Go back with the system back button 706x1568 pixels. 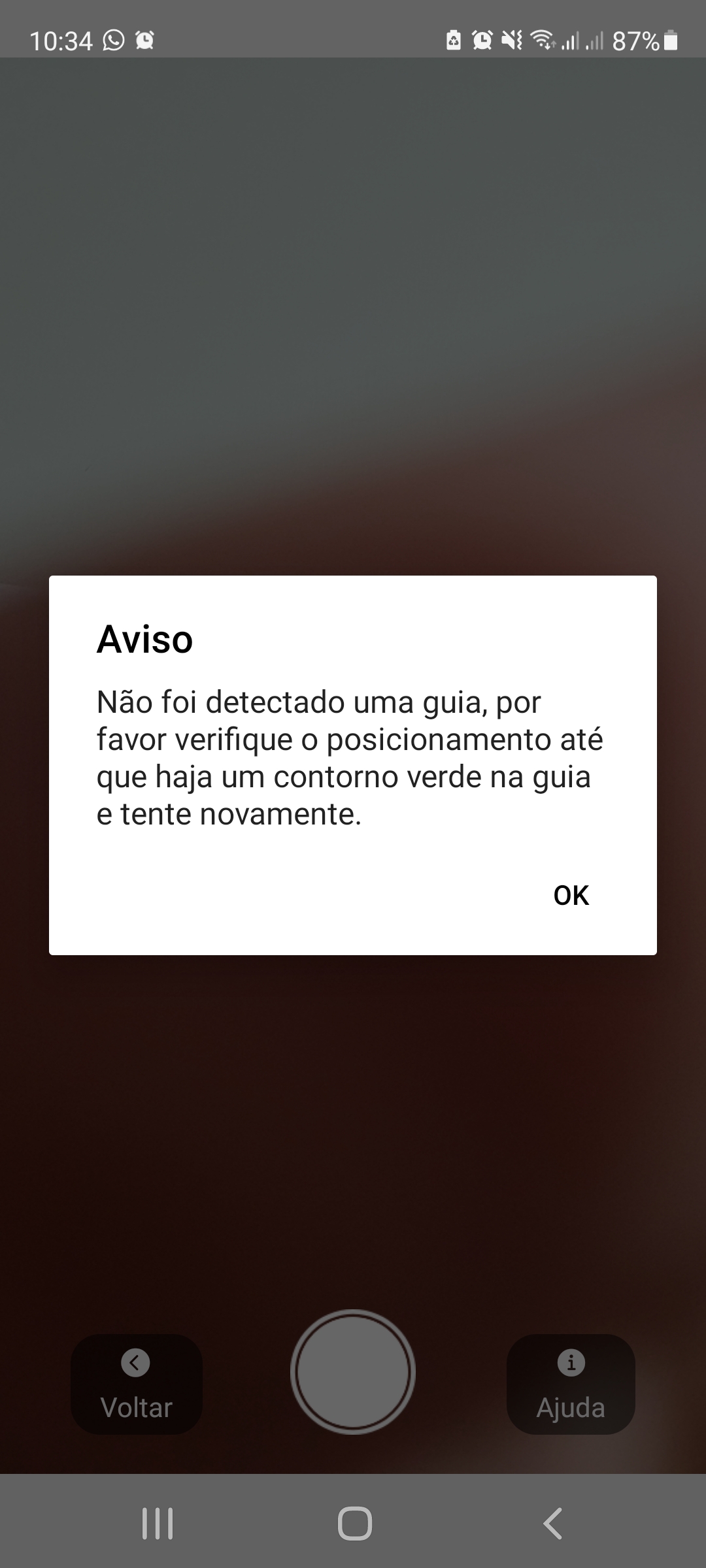(552, 1524)
